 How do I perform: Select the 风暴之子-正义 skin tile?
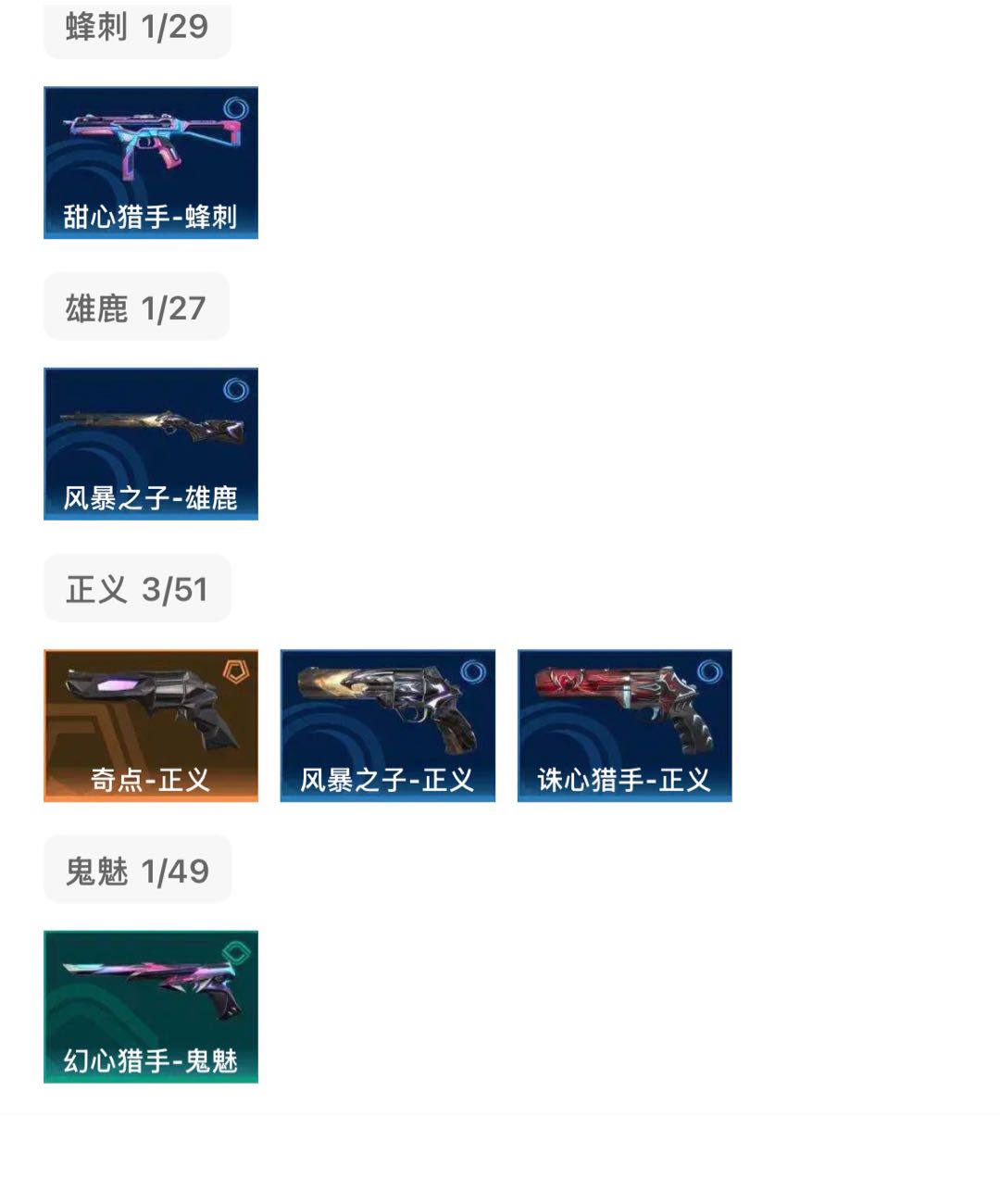[387, 725]
